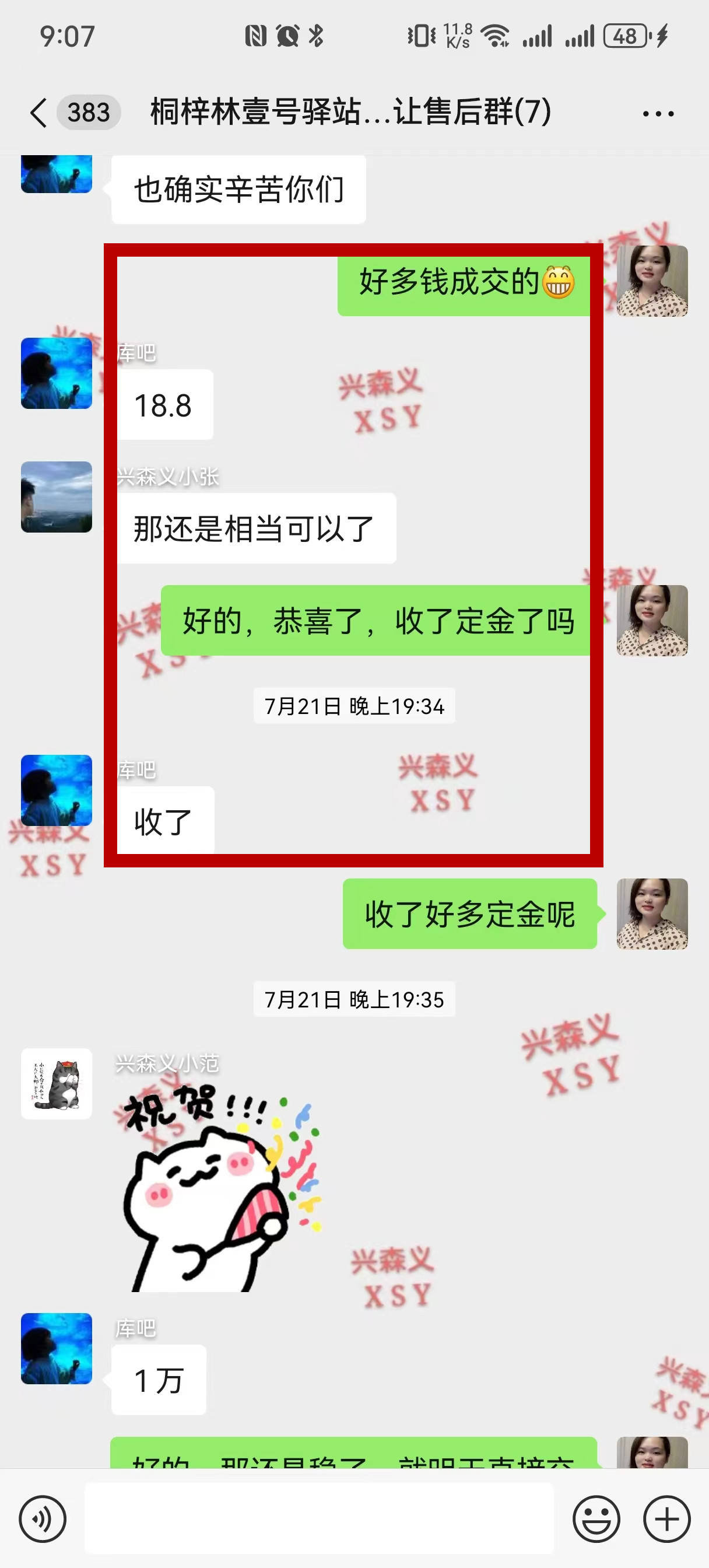Open 库吧's avatar next to 18.8
709x1568 pixels.
pos(57,373)
